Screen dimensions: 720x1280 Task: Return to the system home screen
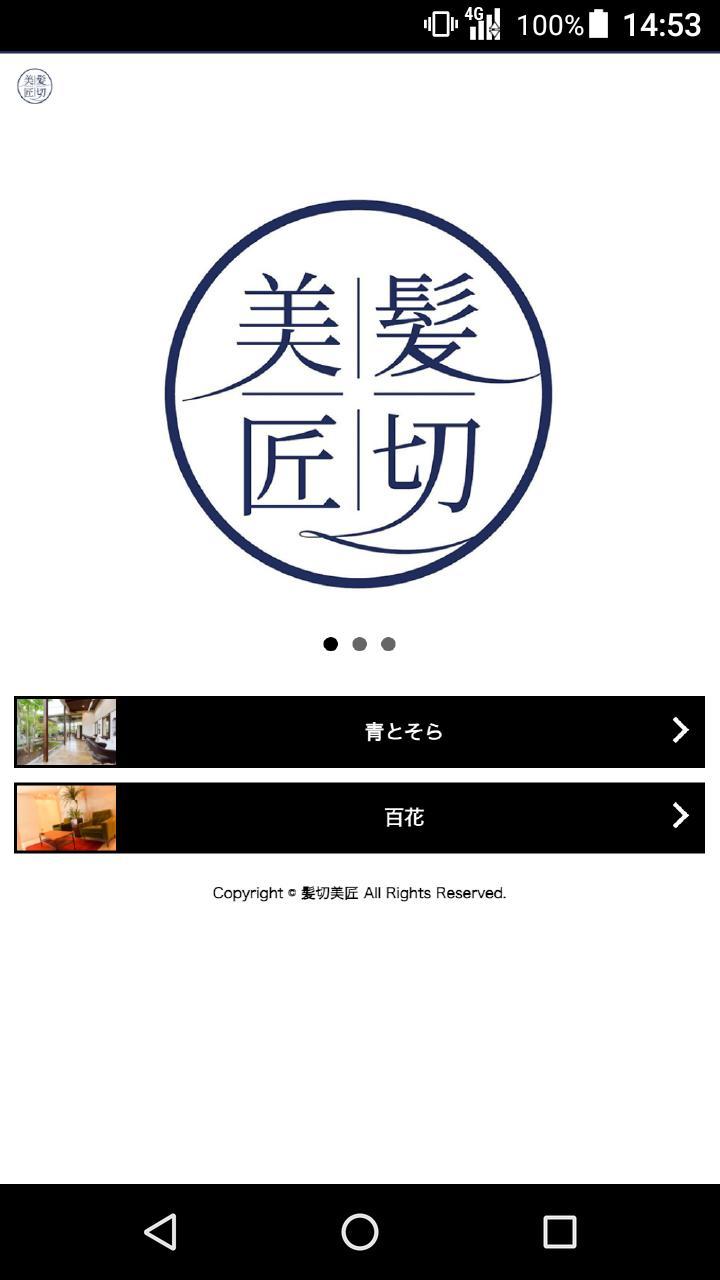coord(360,1232)
